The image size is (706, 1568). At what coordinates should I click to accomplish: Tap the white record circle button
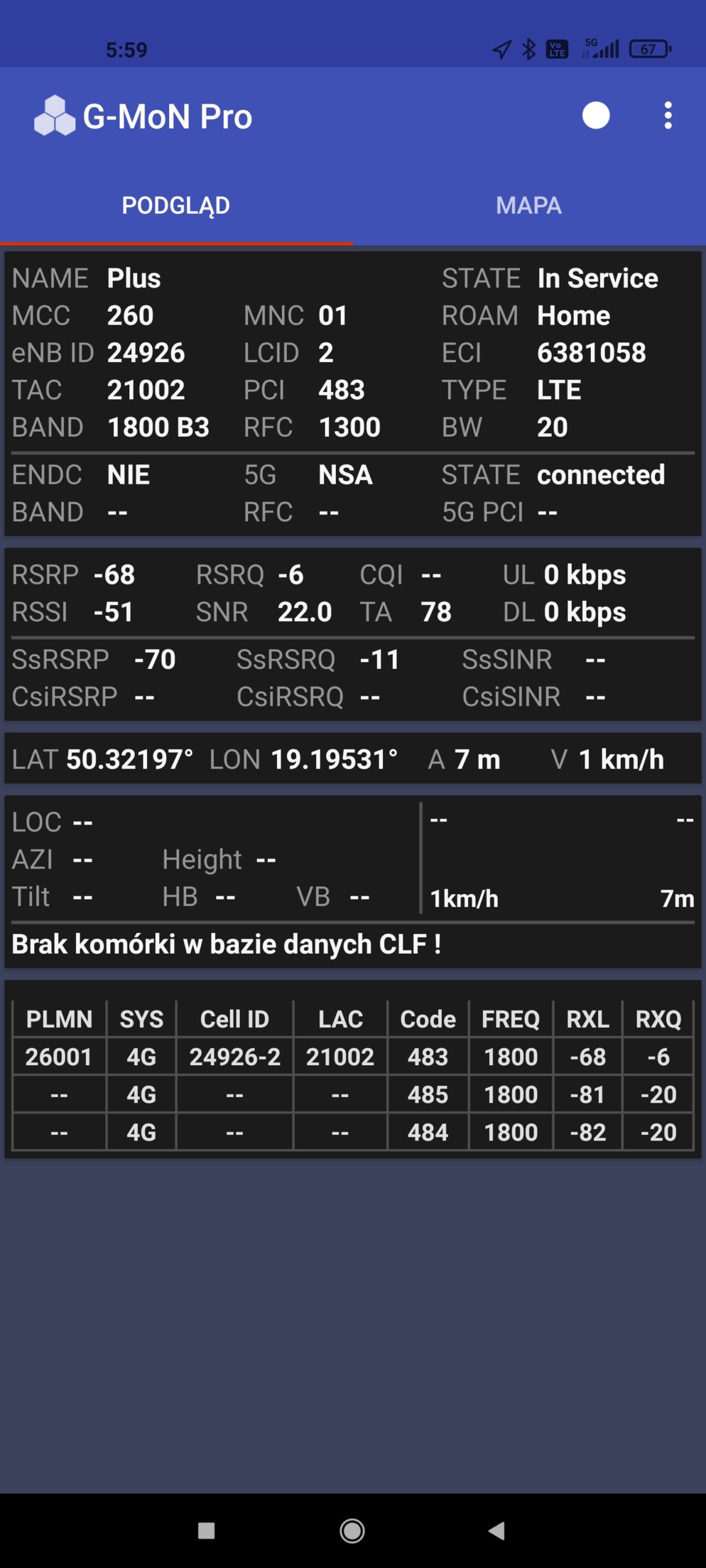[x=596, y=115]
